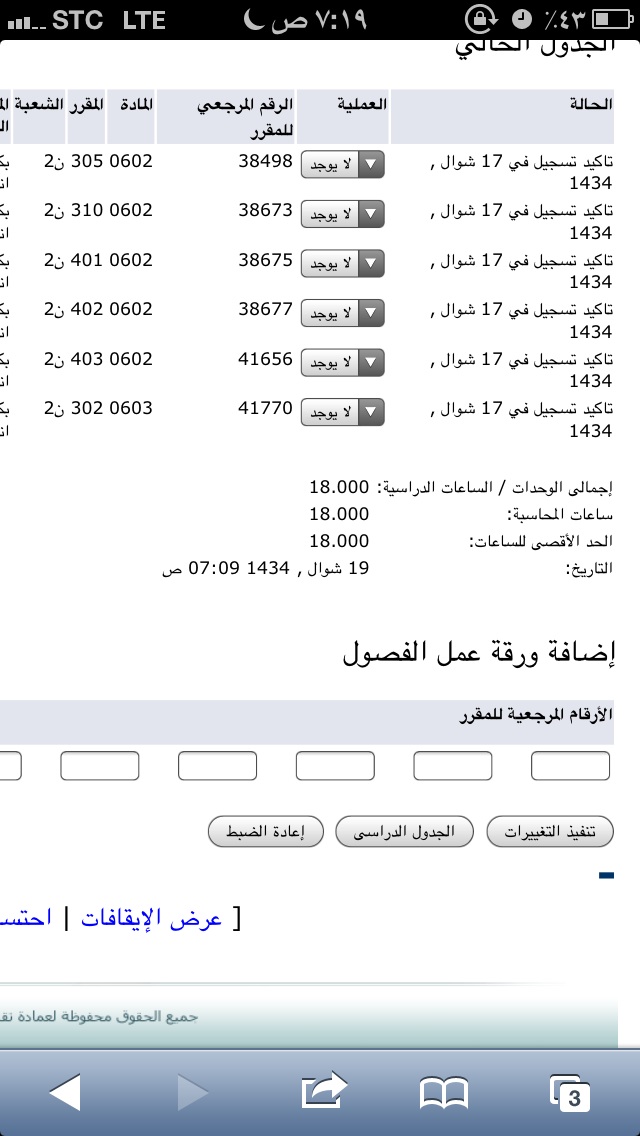This screenshot has height=1136, width=640.
Task: Tap the إعادة الضبط reset button
Action: tap(265, 832)
